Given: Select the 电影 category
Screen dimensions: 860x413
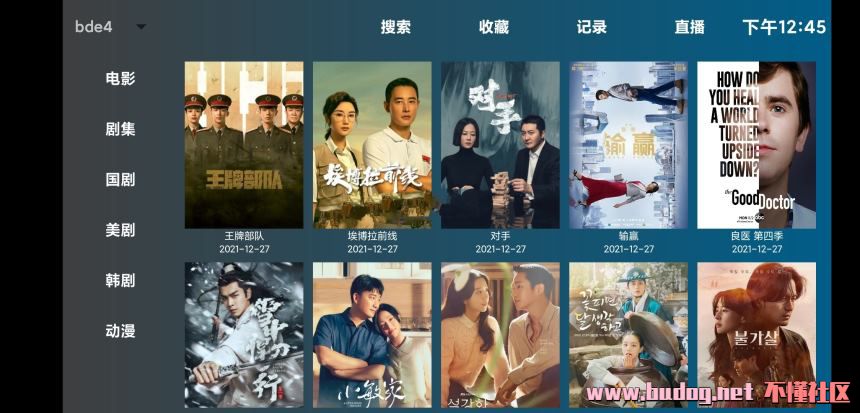Looking at the screenshot, I should (120, 78).
